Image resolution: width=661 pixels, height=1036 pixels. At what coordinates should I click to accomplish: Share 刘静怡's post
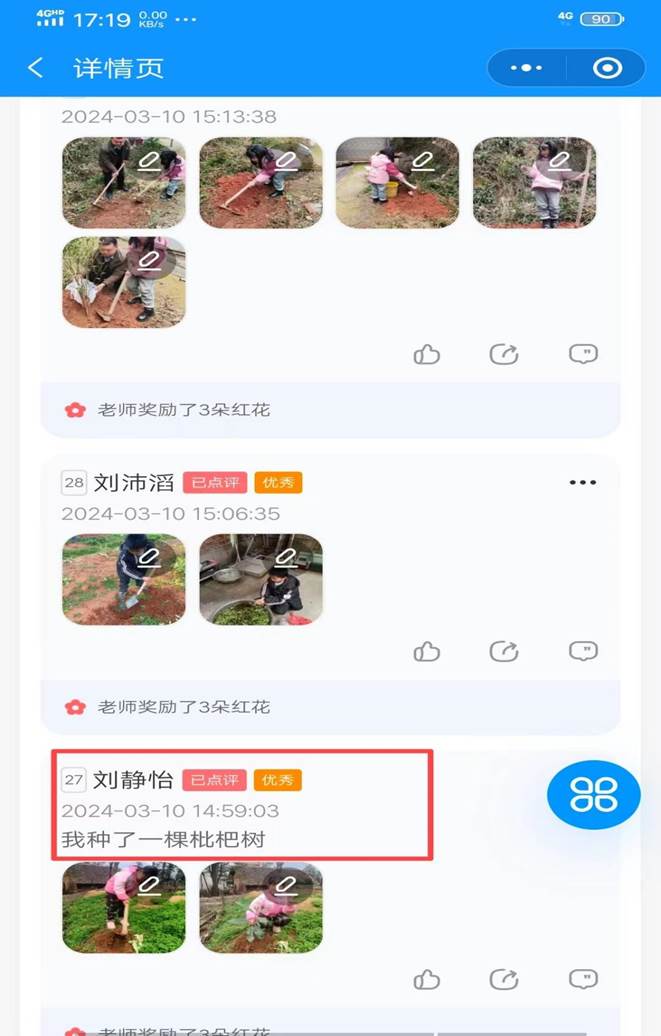(504, 979)
